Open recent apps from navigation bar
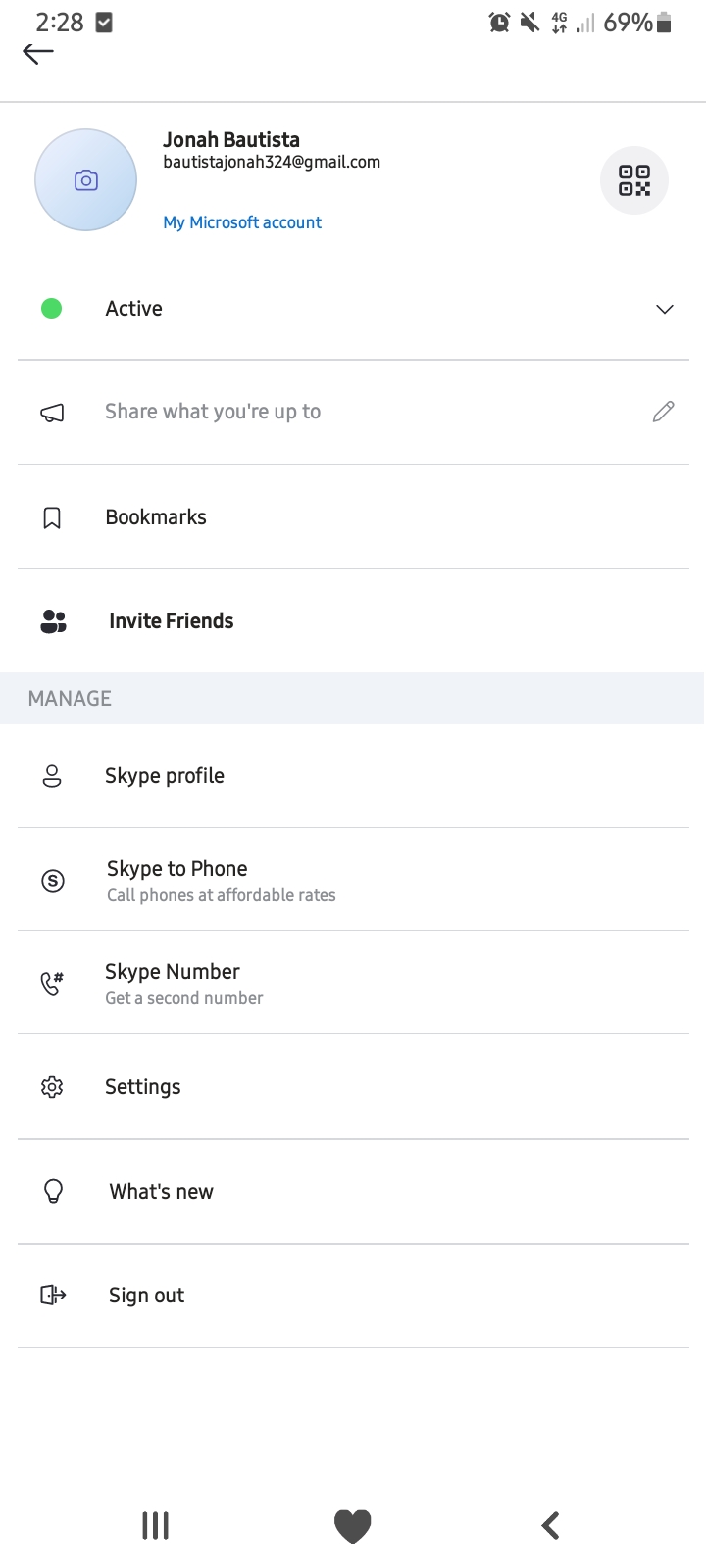 [155, 1525]
